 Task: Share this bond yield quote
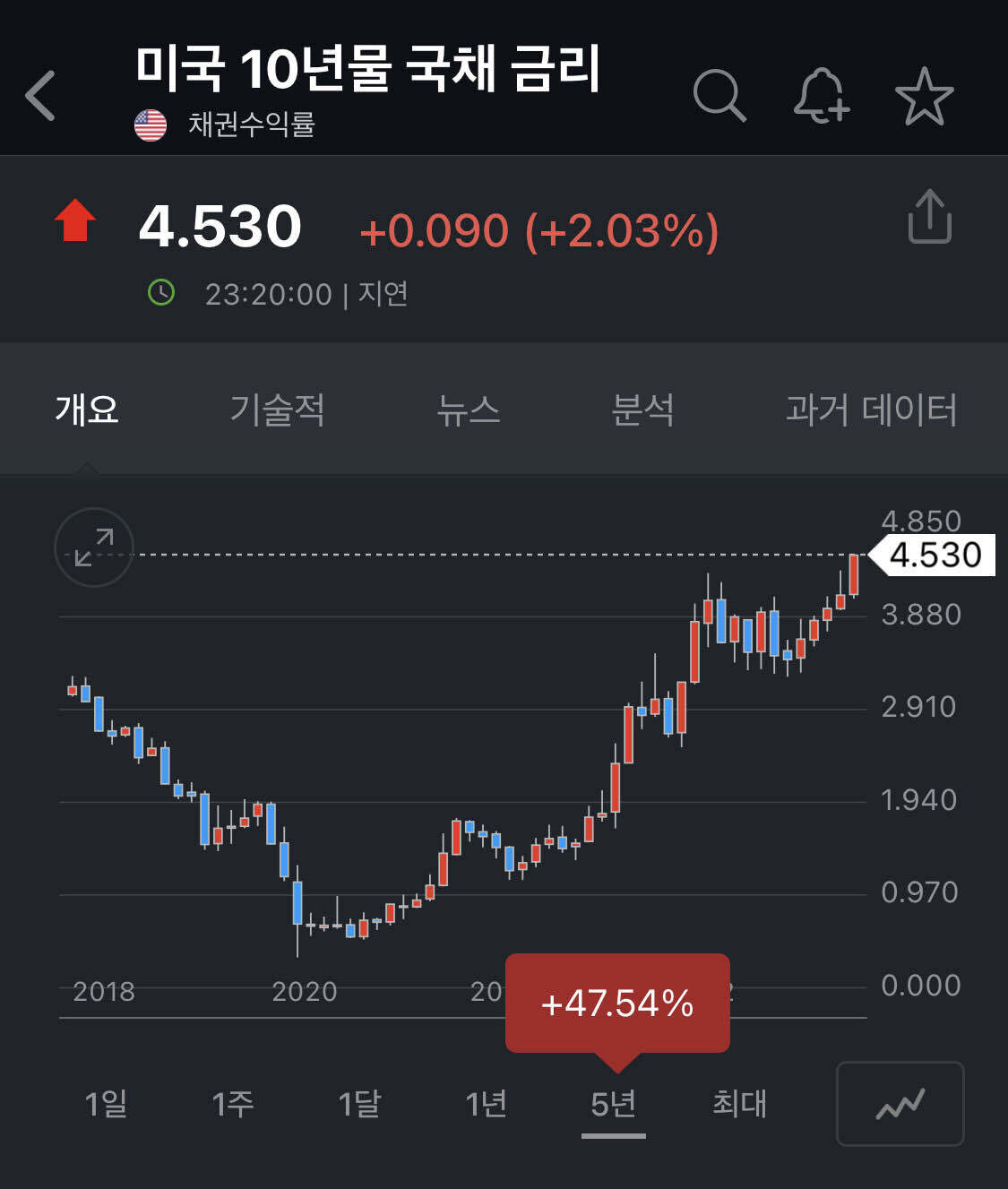pyautogui.click(x=929, y=217)
